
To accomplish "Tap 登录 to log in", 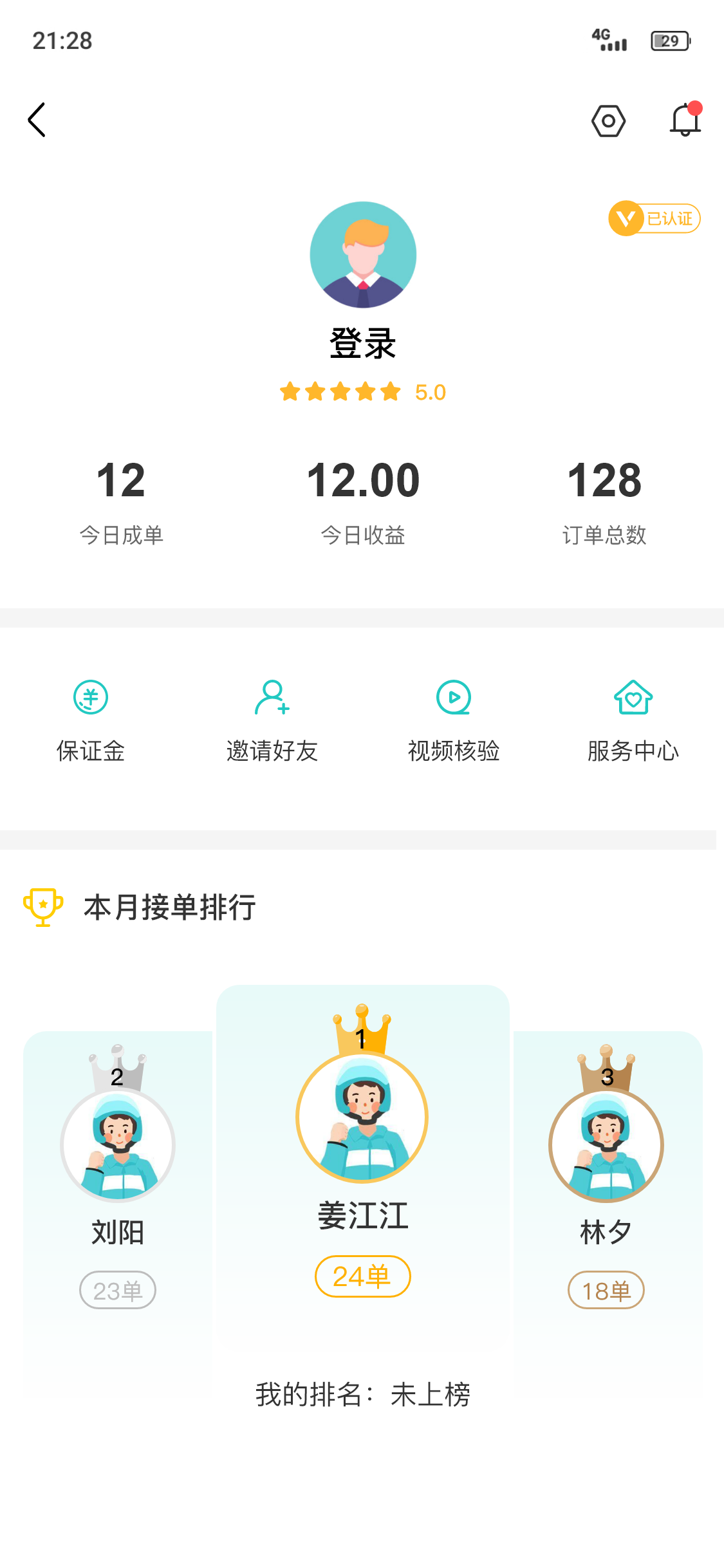I will [x=362, y=342].
